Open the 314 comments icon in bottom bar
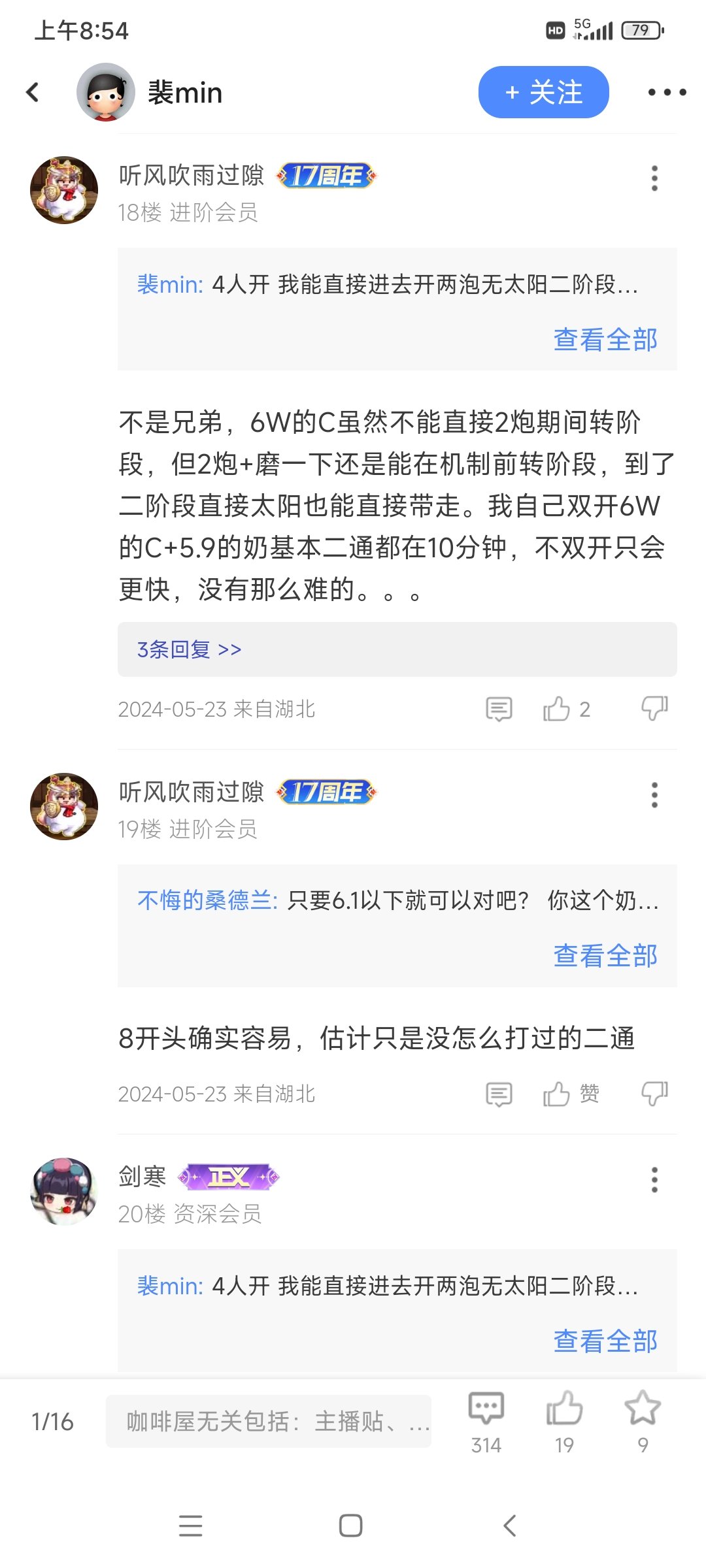 click(486, 1421)
